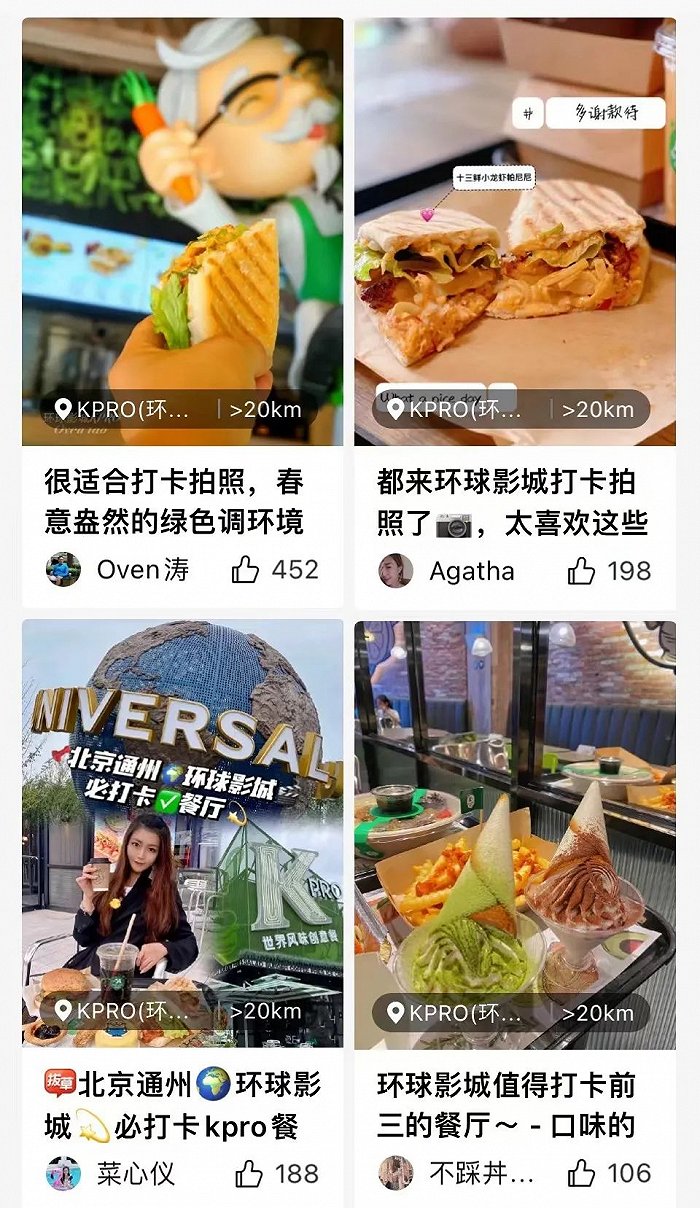Screen dimensions: 700x1208
Task: Like 菜心仪's post with 188 likes
Action: click(x=249, y=1173)
